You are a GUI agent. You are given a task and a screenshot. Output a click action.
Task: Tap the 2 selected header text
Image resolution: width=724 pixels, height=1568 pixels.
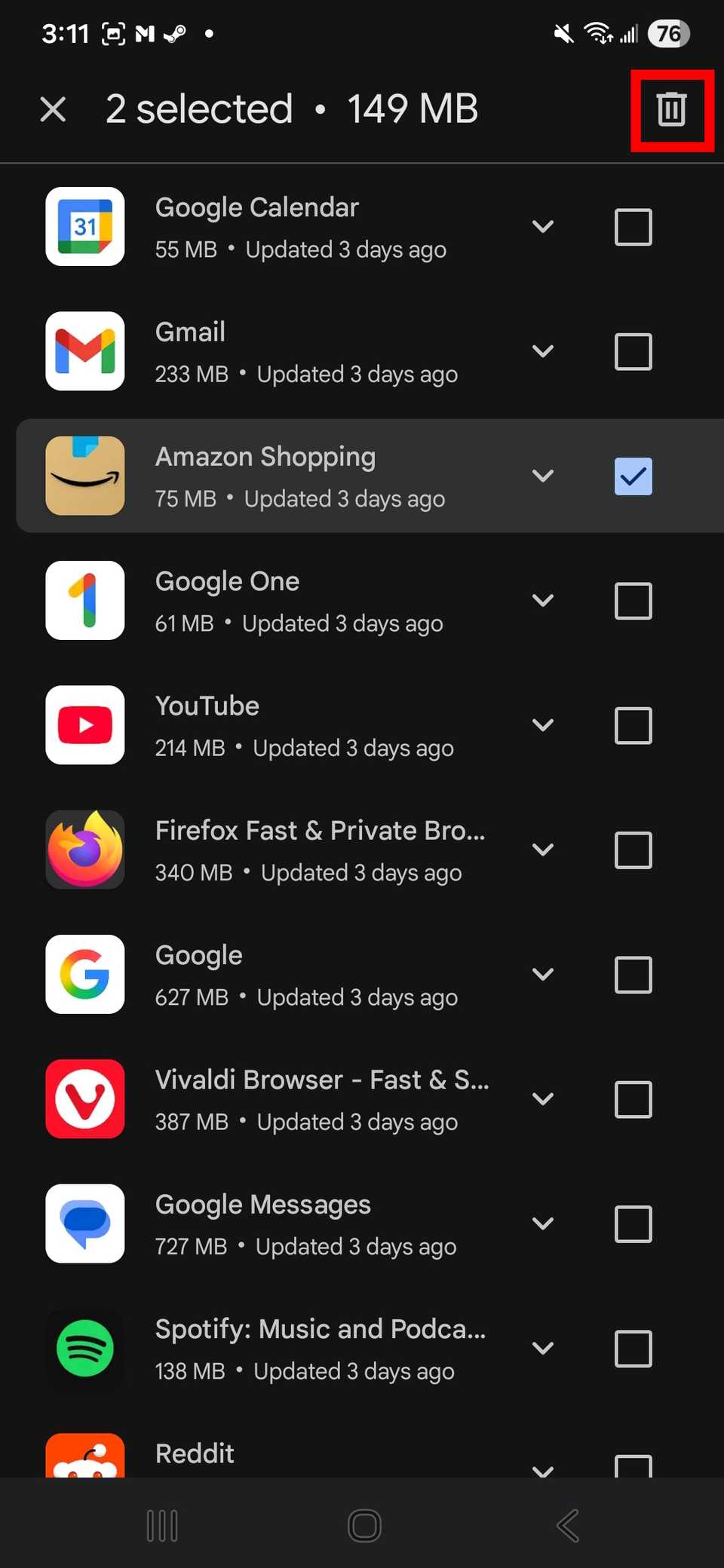coord(198,109)
